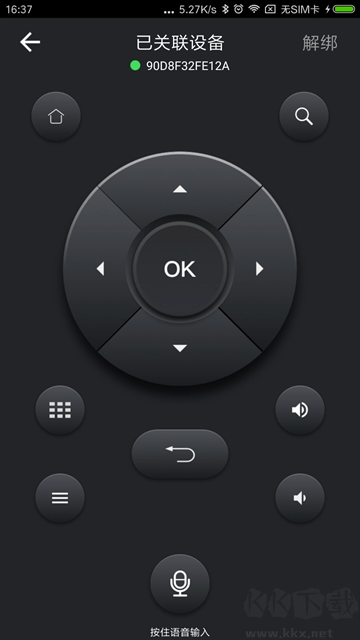The image size is (360, 640).
Task: Lower volume with the quieter speaker button
Action: coord(300,498)
